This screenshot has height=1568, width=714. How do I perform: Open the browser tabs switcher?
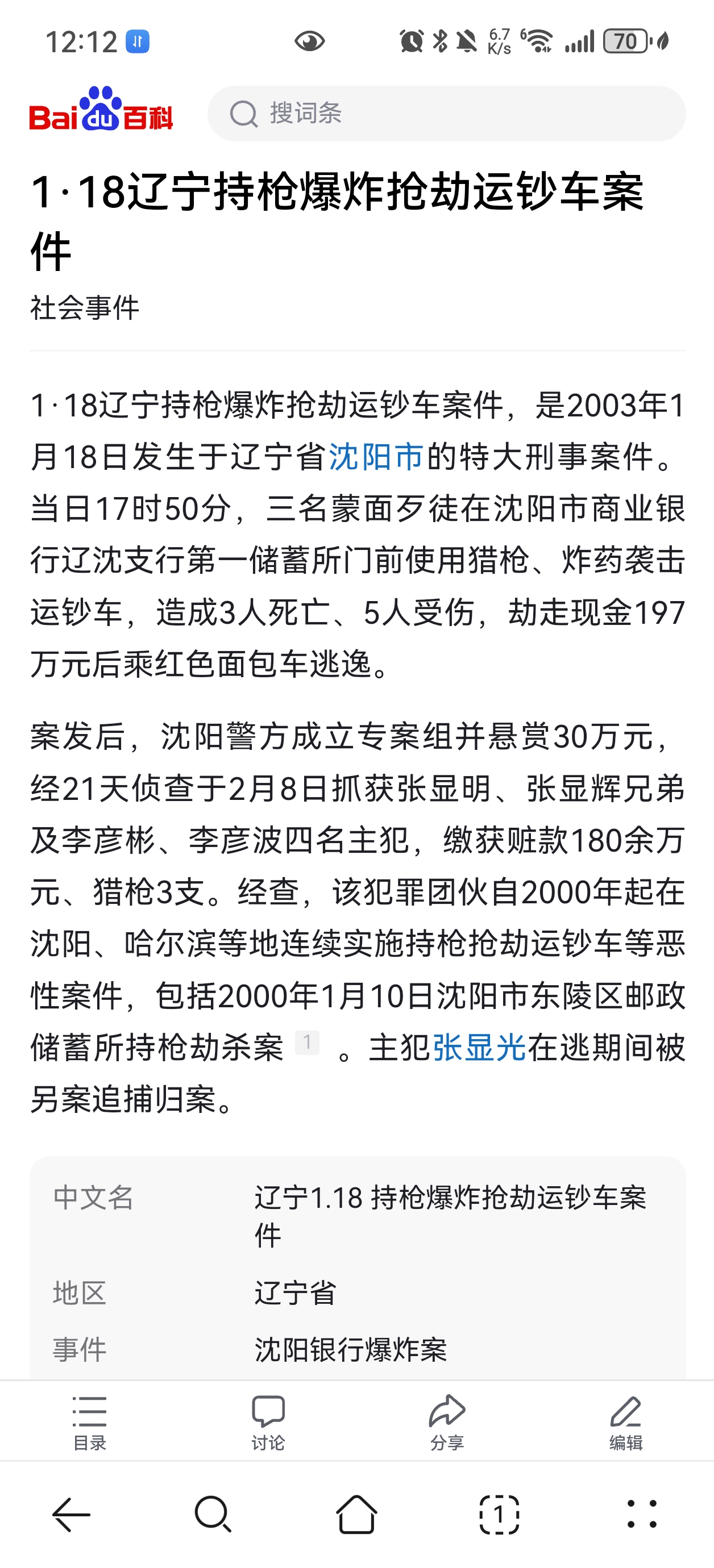tap(499, 1515)
